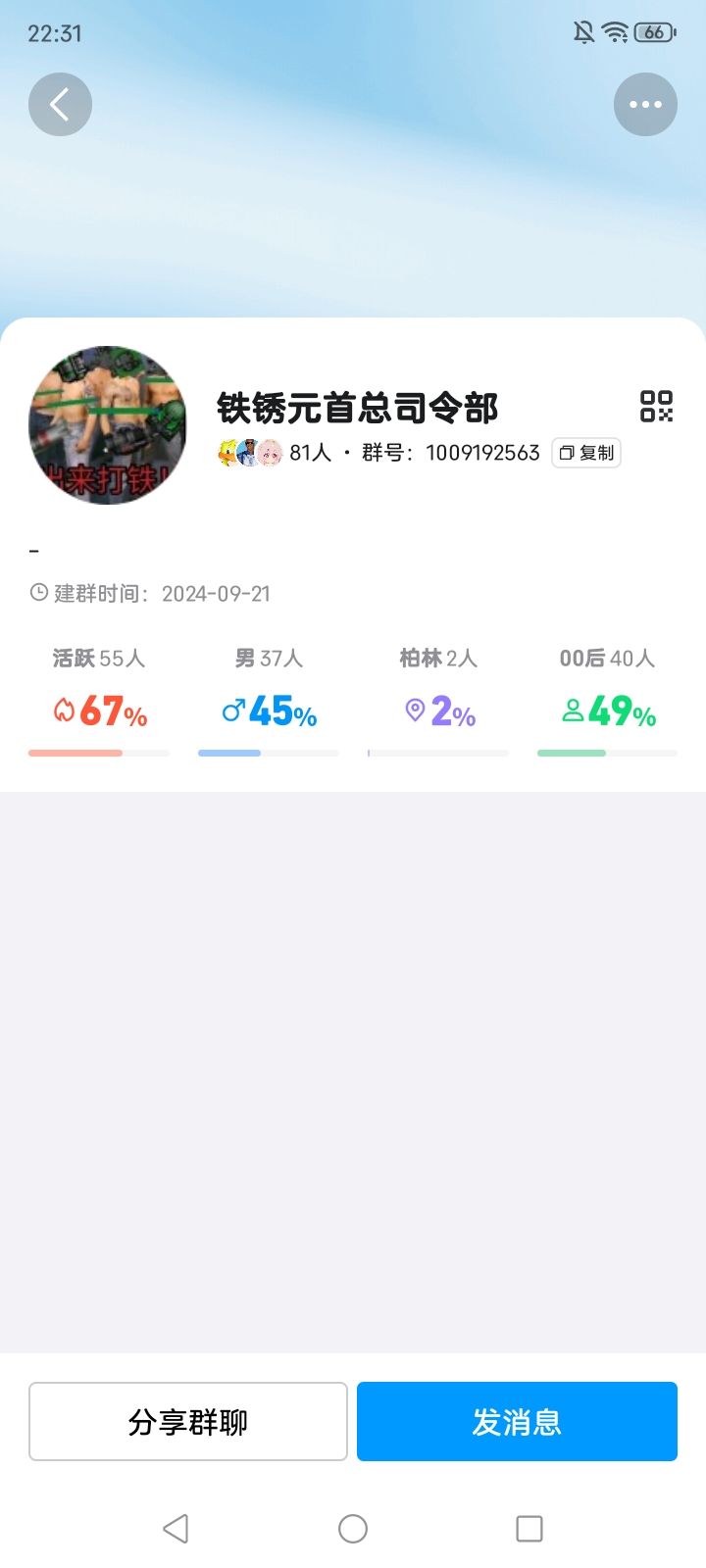Viewport: 706px width, 1568px height.
Task: Tap the system home button
Action: pos(353,1528)
